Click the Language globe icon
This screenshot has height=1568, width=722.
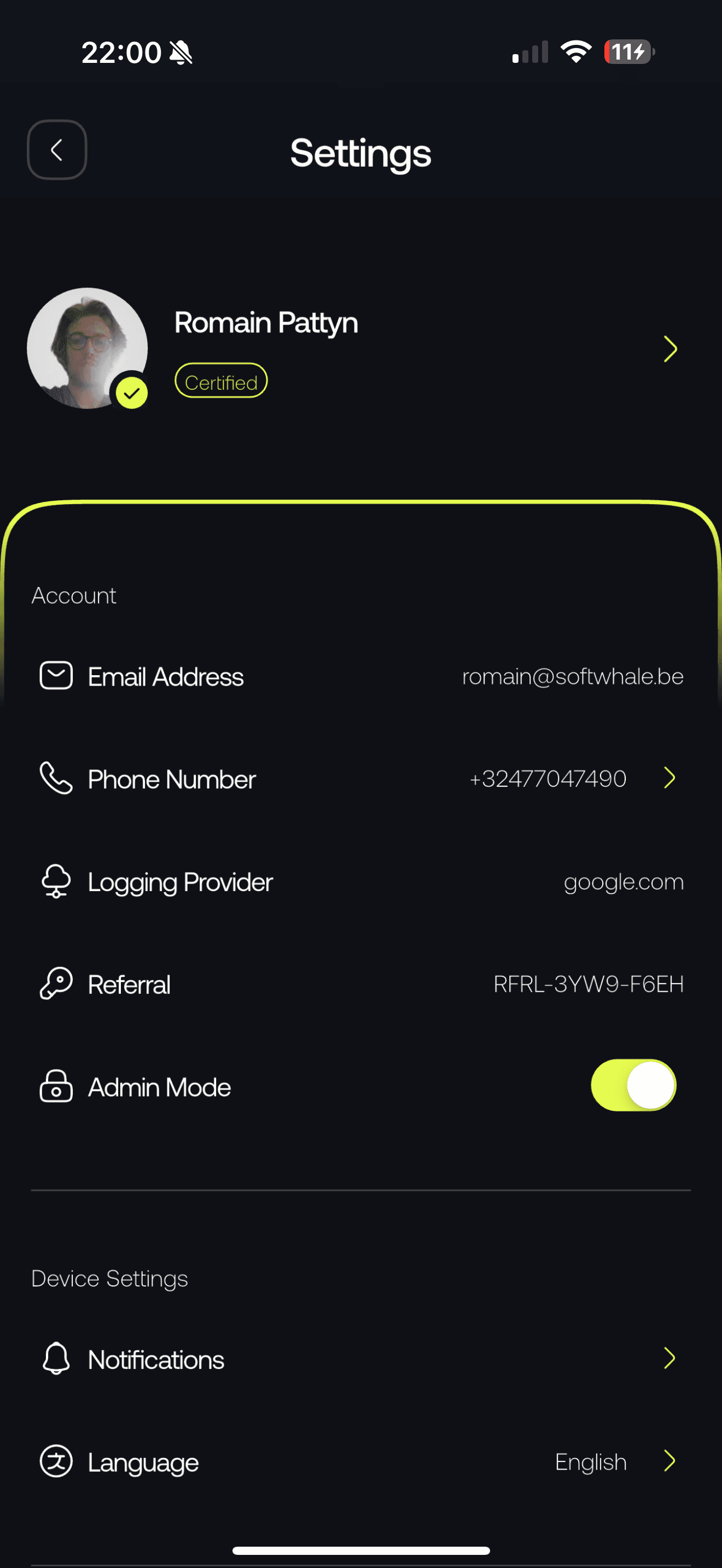point(56,1462)
